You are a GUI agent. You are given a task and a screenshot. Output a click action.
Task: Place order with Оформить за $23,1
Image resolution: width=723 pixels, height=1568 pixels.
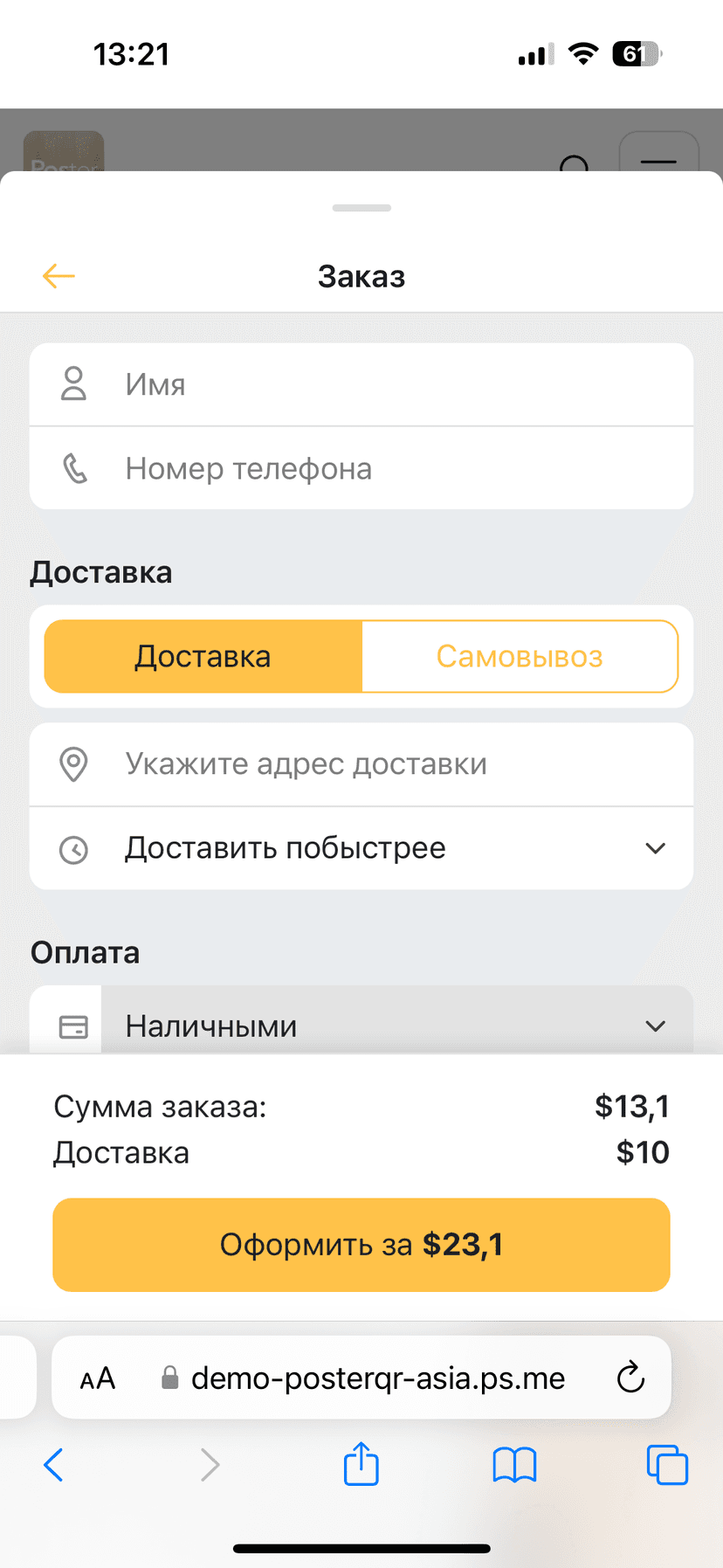click(361, 1245)
